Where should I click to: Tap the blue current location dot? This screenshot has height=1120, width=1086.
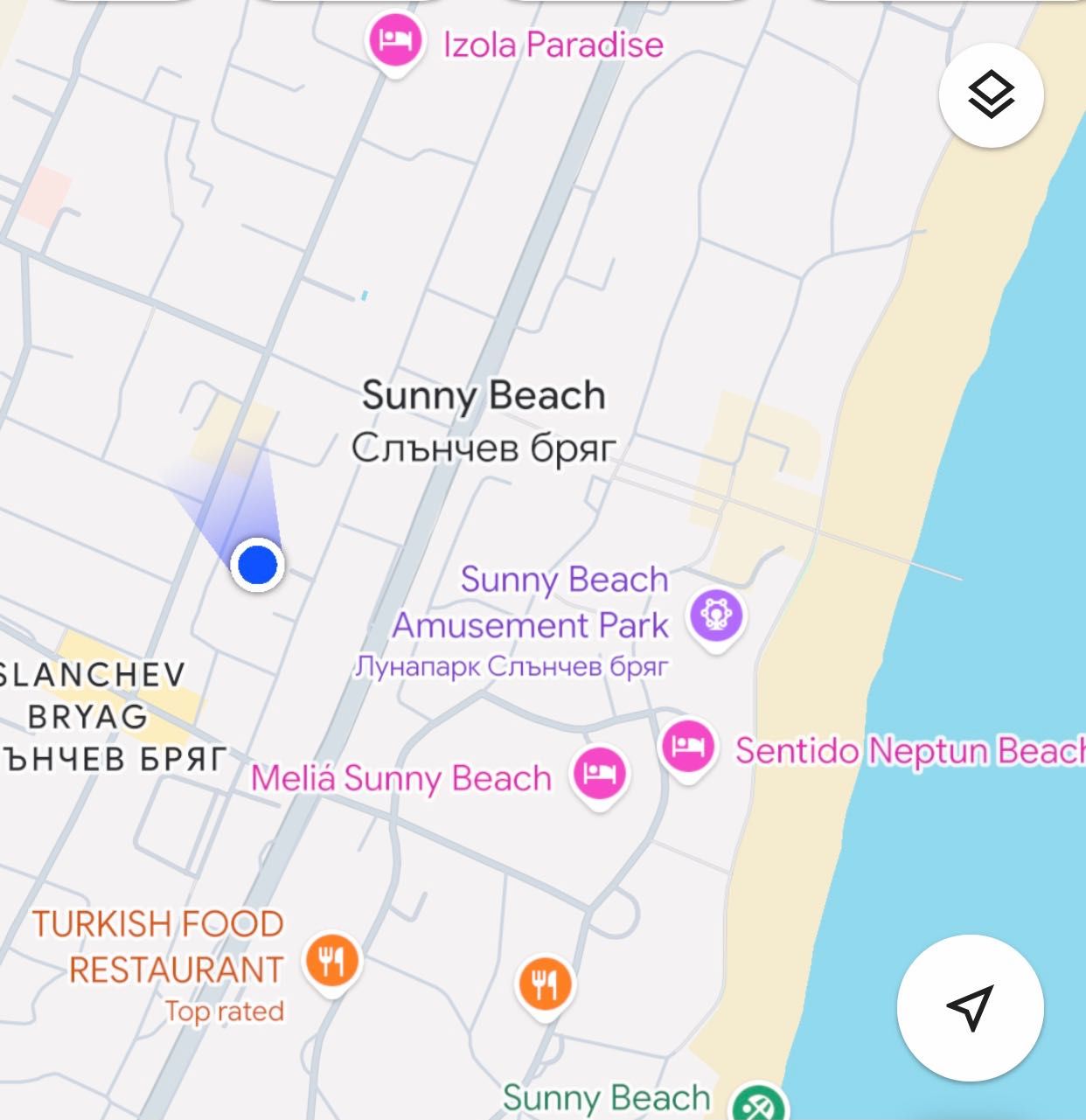[x=257, y=565]
